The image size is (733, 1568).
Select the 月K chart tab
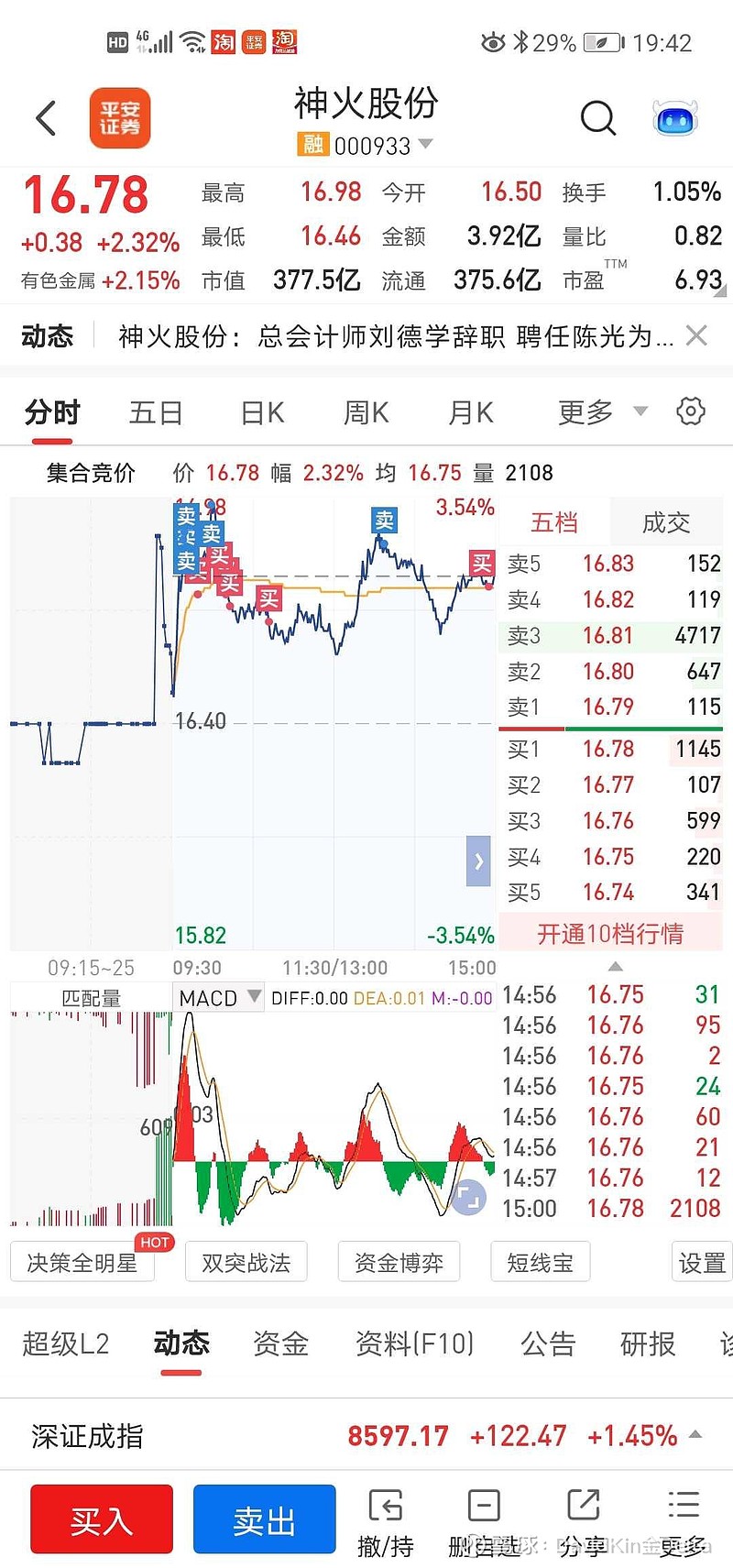(471, 412)
